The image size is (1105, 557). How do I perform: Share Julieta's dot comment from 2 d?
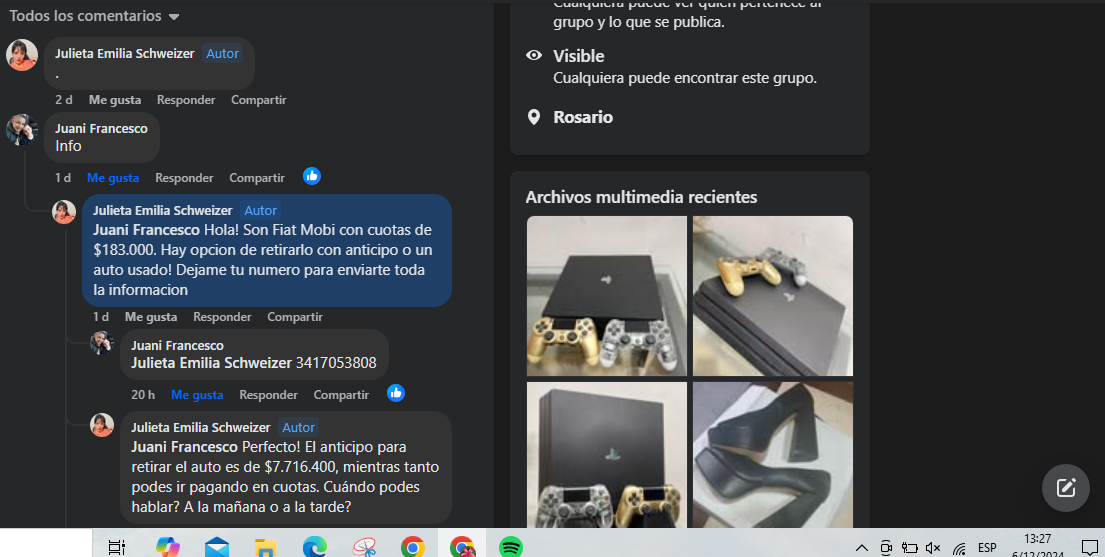(258, 100)
